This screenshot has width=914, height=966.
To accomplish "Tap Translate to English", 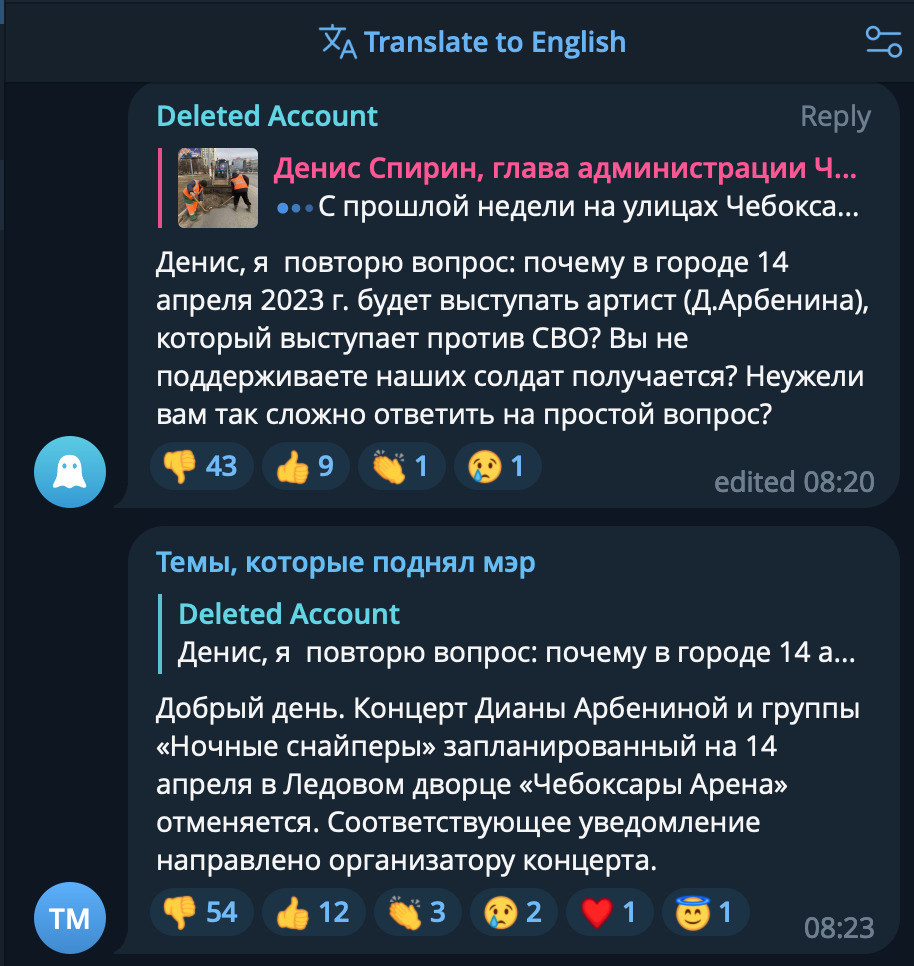I will pos(472,42).
